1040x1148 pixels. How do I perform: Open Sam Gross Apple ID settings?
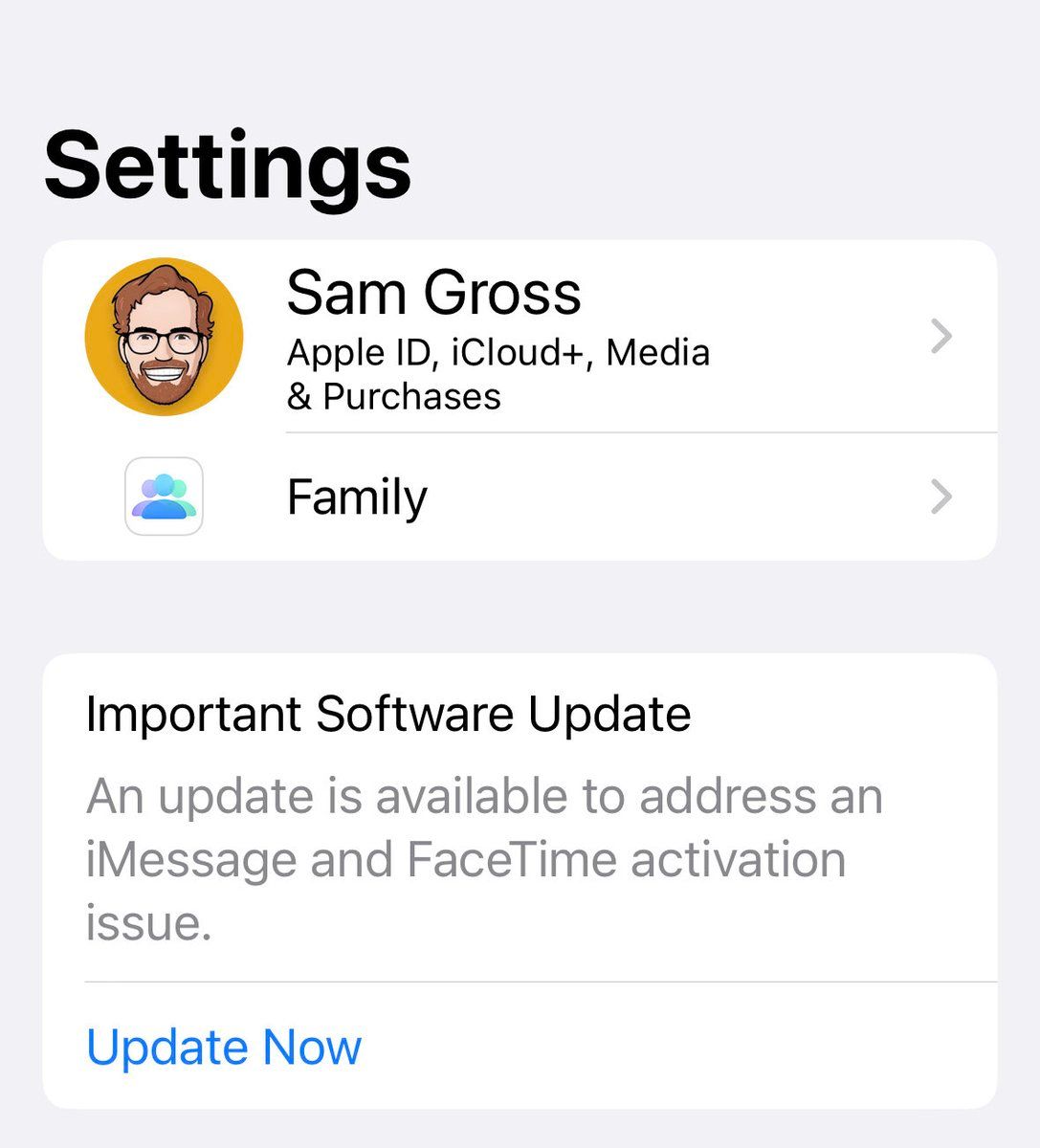(519, 337)
